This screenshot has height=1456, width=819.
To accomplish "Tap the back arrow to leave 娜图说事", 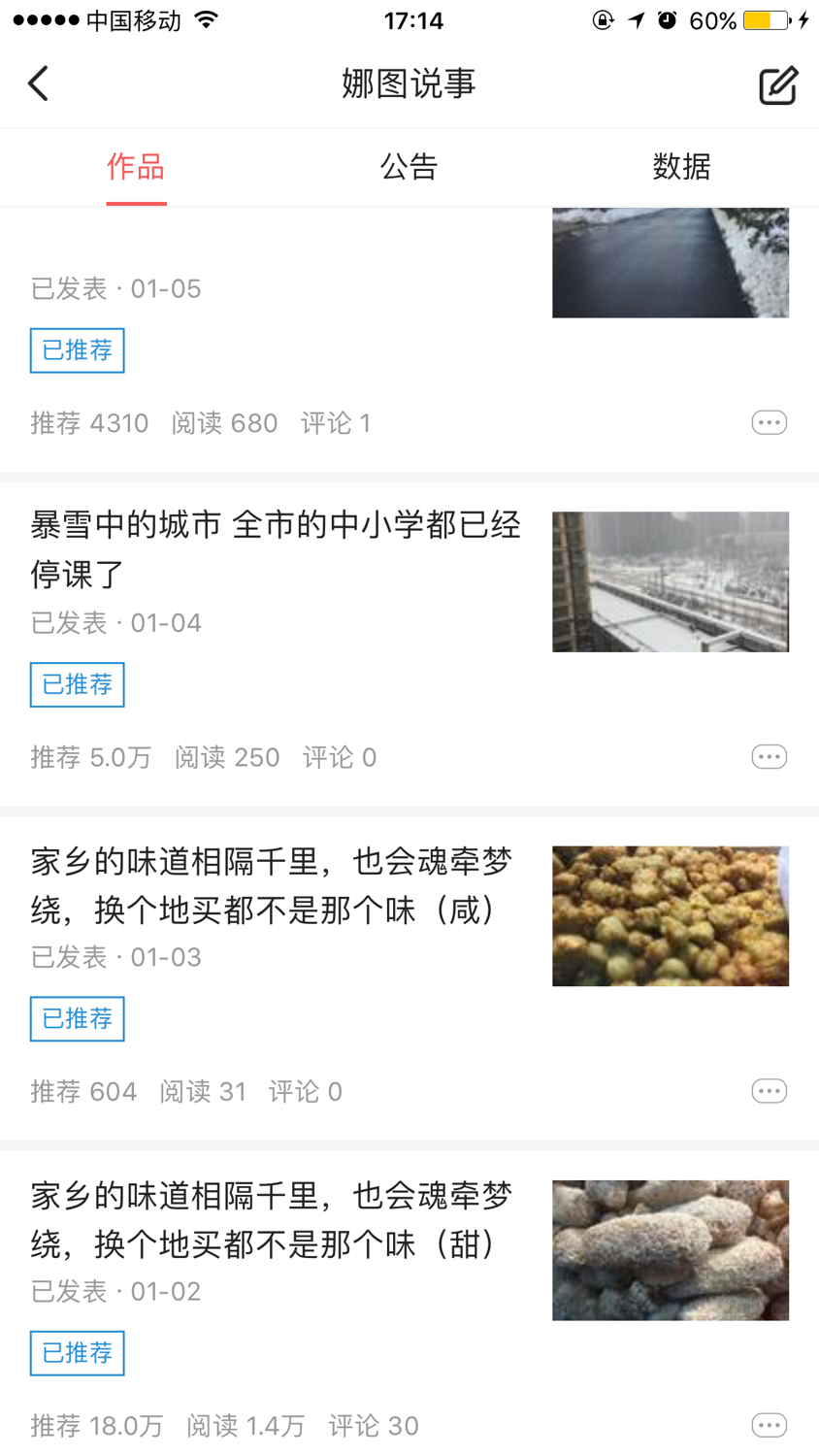I will (38, 83).
